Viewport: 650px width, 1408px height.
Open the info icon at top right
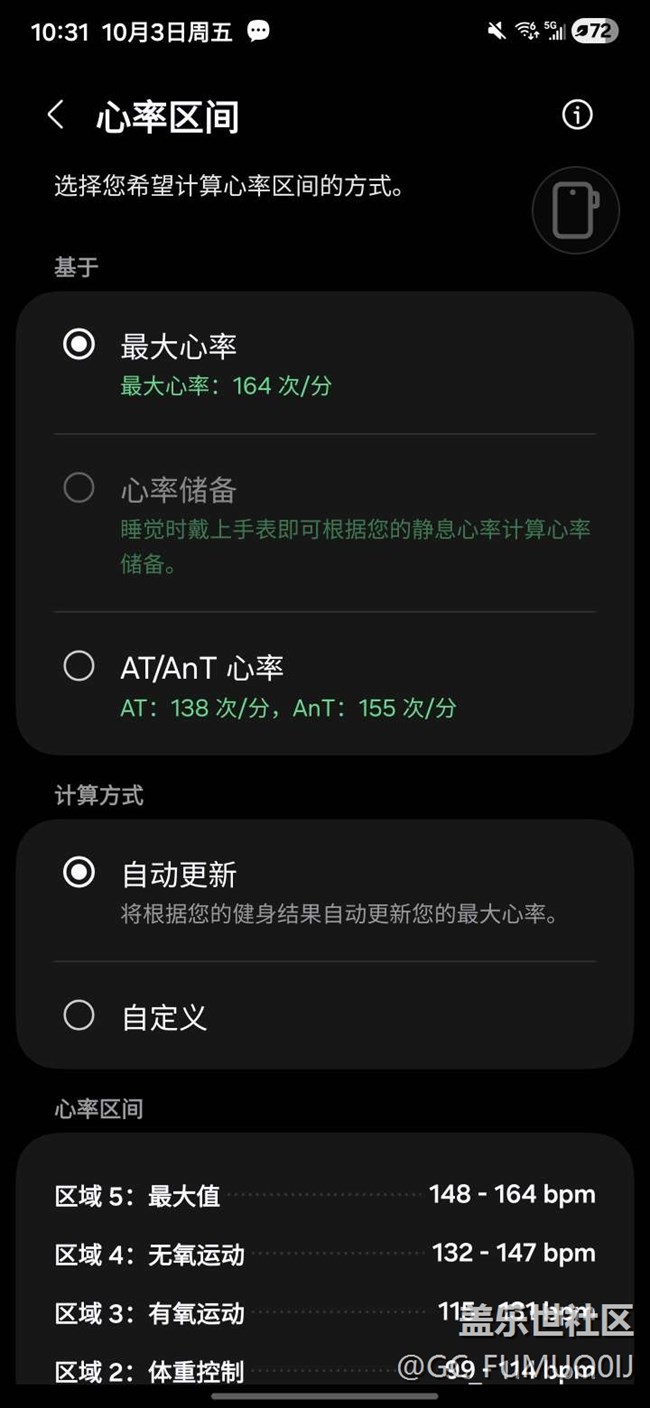577,115
